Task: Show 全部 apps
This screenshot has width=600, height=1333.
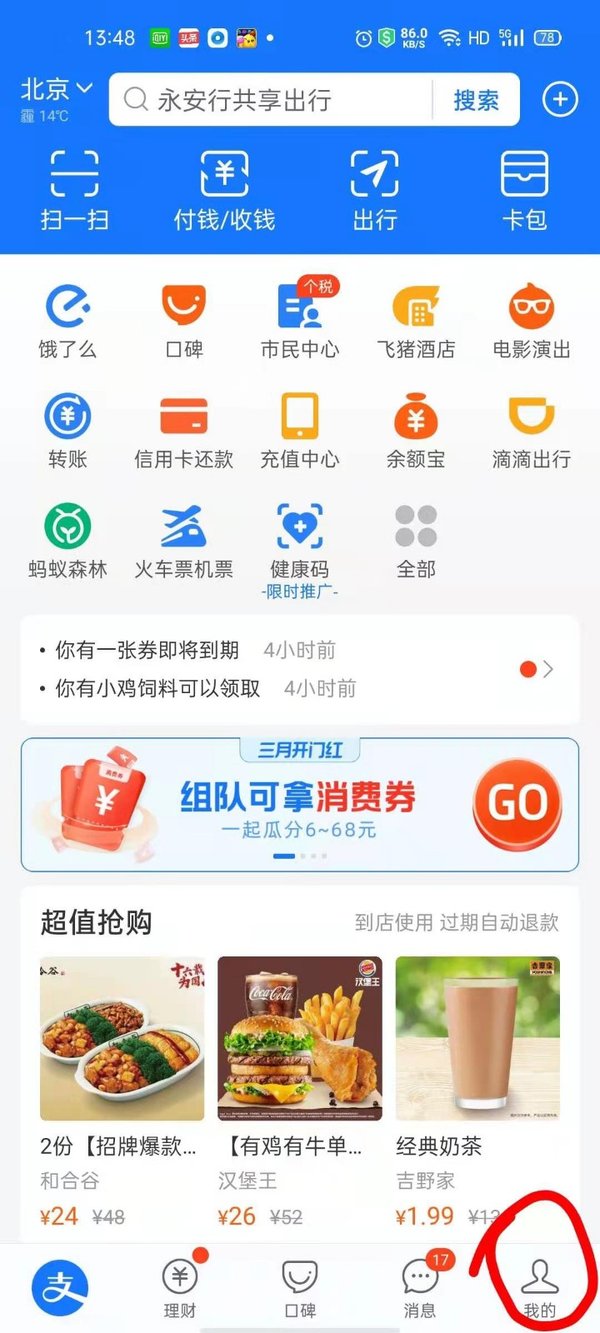Action: (416, 540)
